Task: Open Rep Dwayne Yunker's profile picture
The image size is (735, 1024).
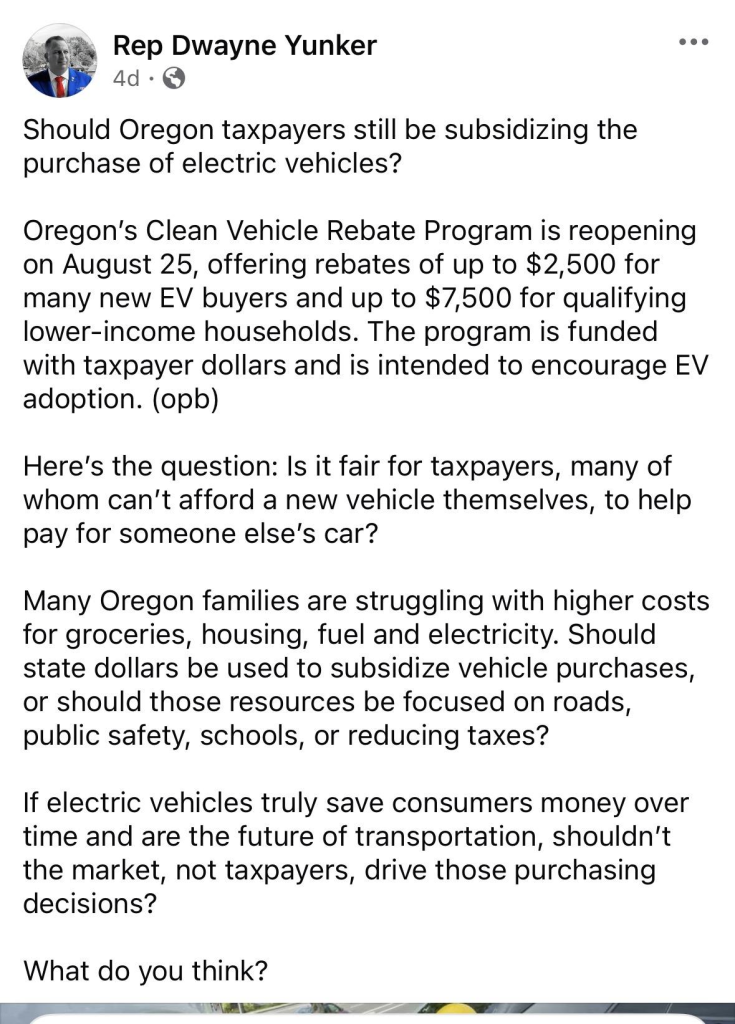Action: coord(59,61)
